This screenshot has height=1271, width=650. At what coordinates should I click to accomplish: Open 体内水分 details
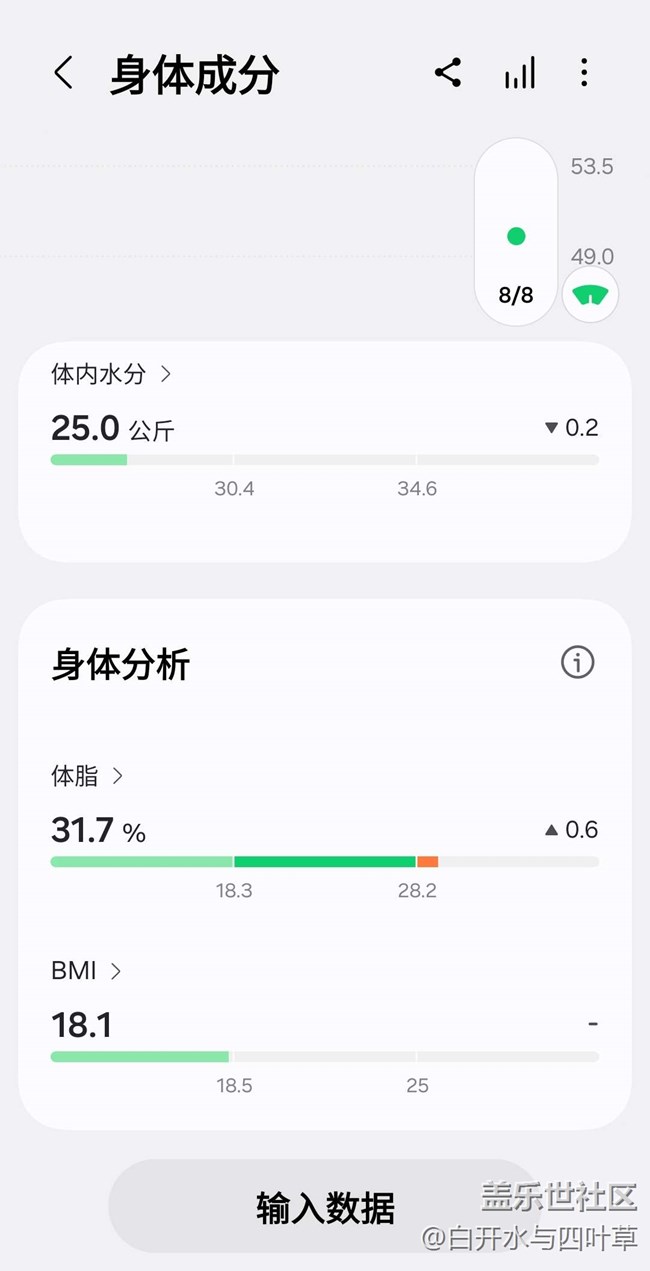pos(111,374)
